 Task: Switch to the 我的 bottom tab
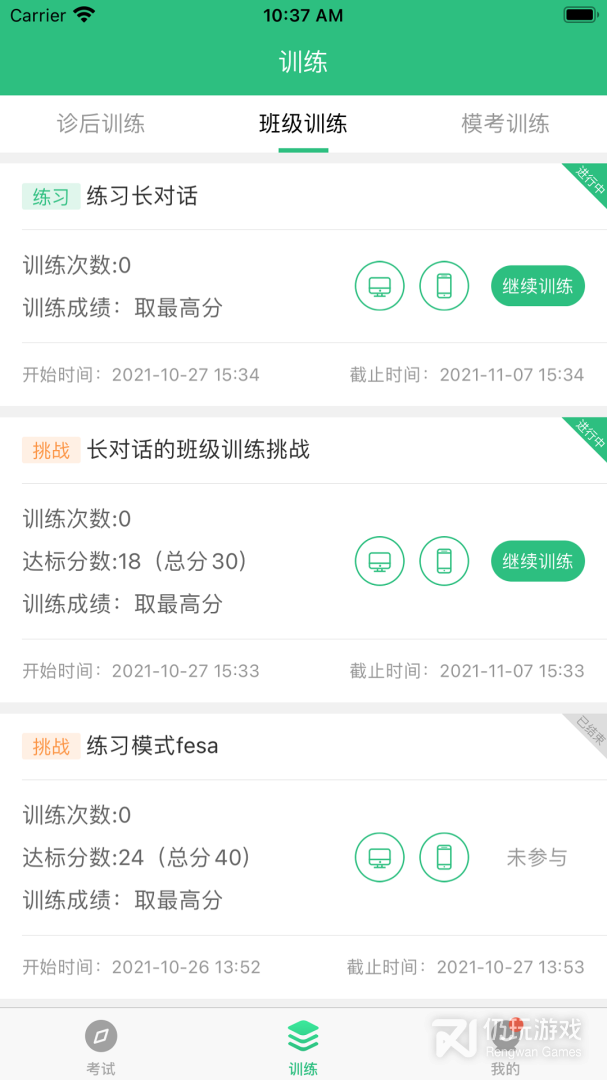[x=505, y=1047]
